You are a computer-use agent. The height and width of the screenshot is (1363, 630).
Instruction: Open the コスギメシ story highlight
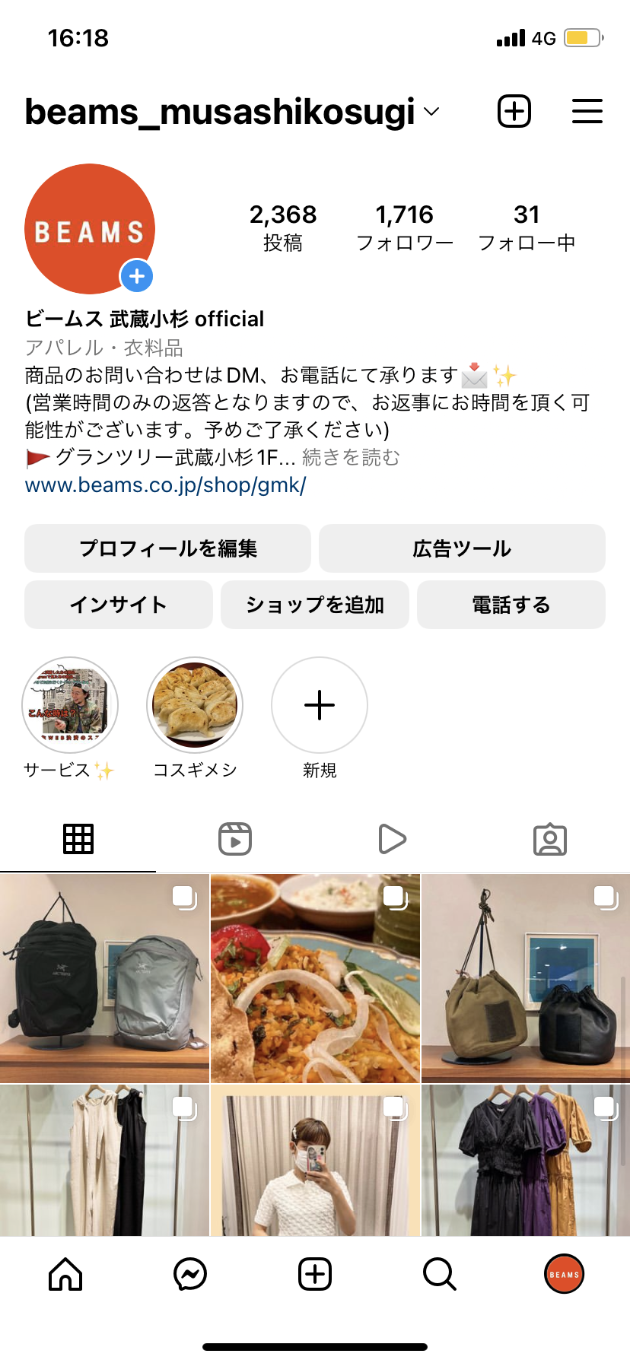click(x=195, y=705)
